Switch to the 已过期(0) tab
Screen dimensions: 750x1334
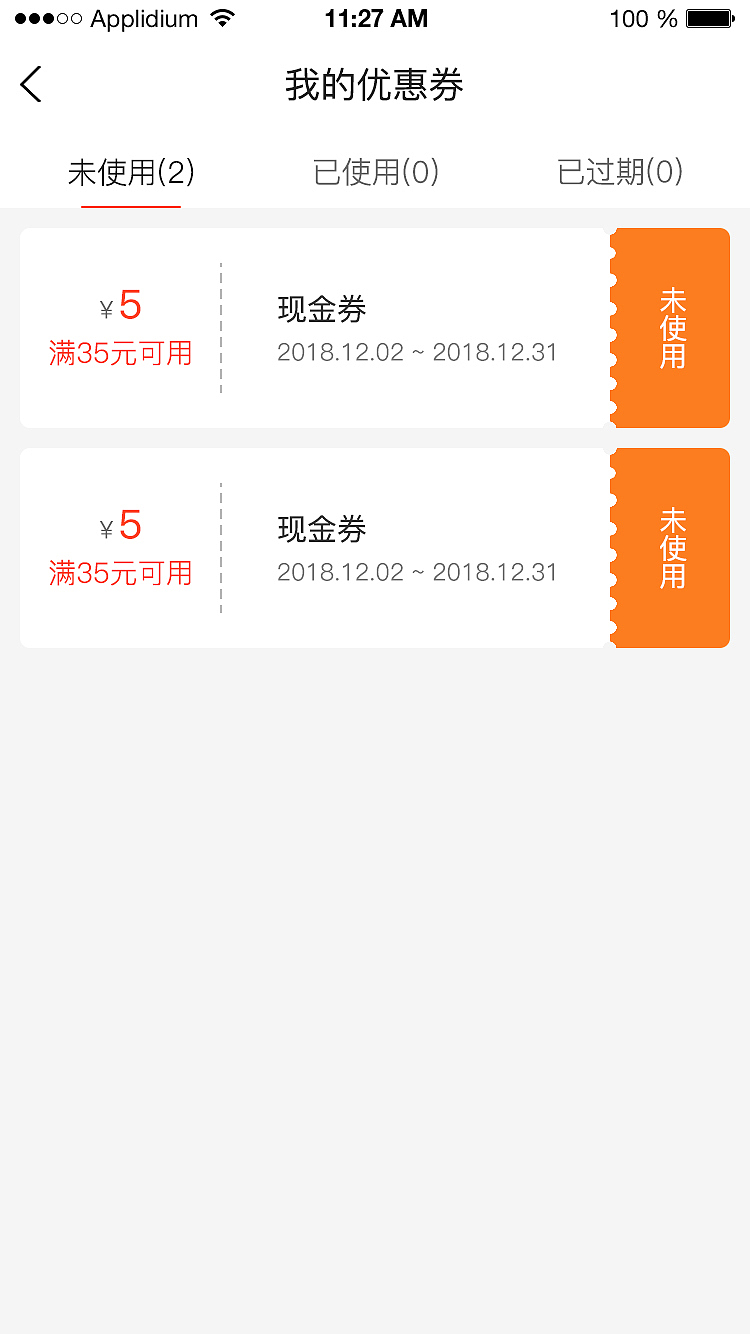click(x=619, y=172)
